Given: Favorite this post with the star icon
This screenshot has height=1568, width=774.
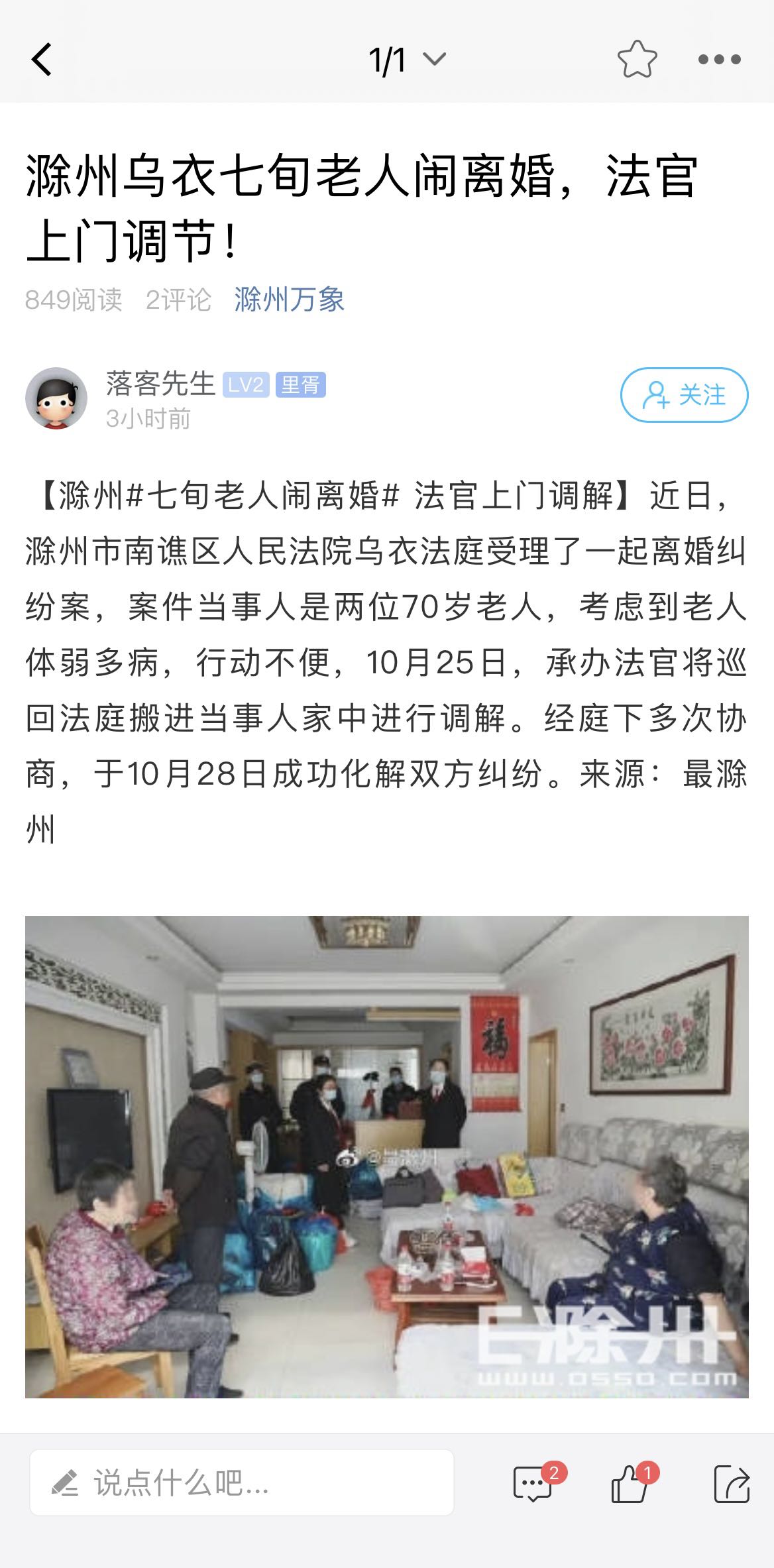Looking at the screenshot, I should (x=637, y=59).
